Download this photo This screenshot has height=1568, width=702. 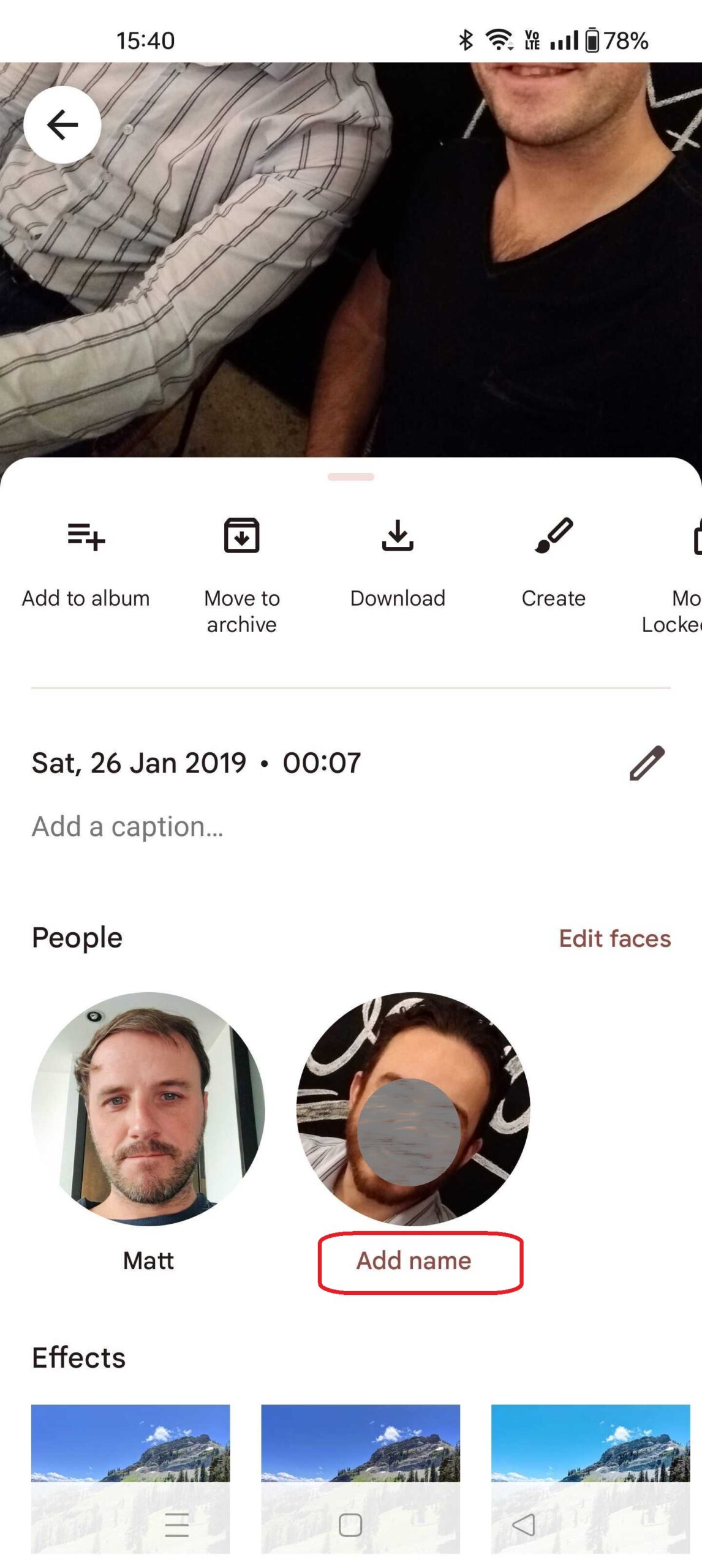(x=398, y=560)
